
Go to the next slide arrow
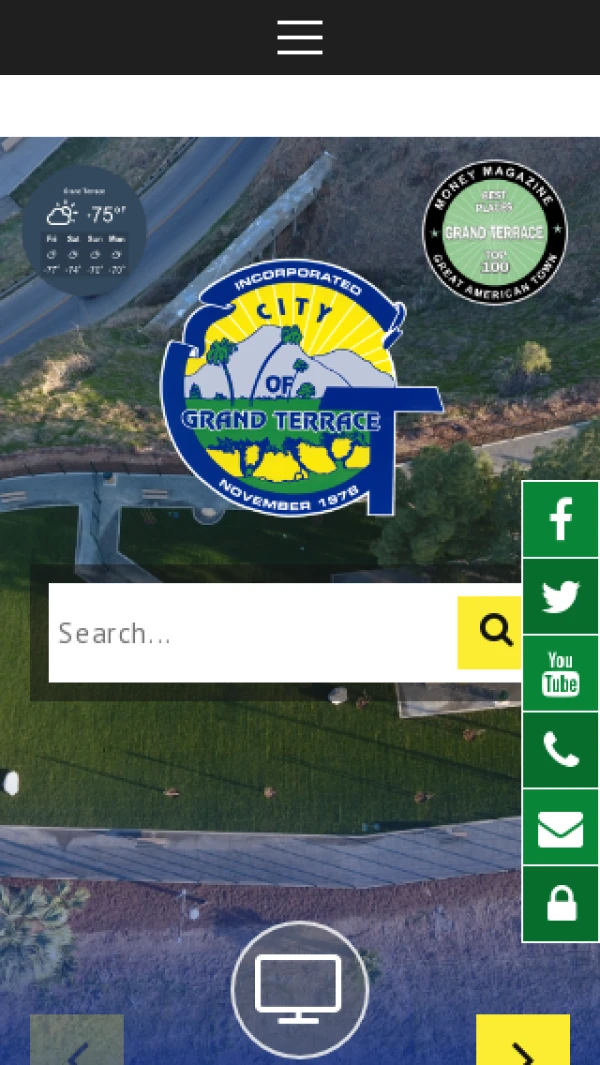click(x=522, y=1044)
